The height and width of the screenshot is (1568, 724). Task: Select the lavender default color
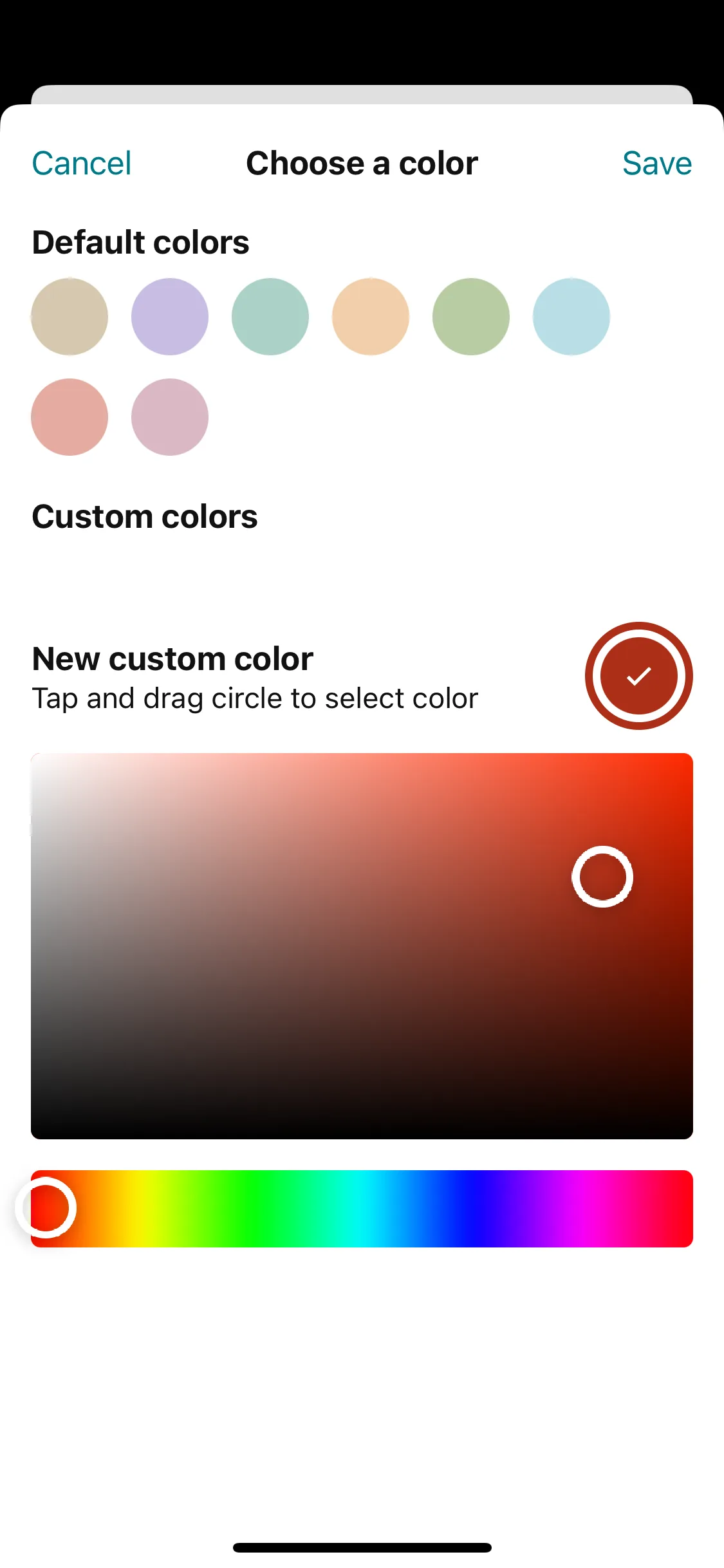tap(170, 317)
